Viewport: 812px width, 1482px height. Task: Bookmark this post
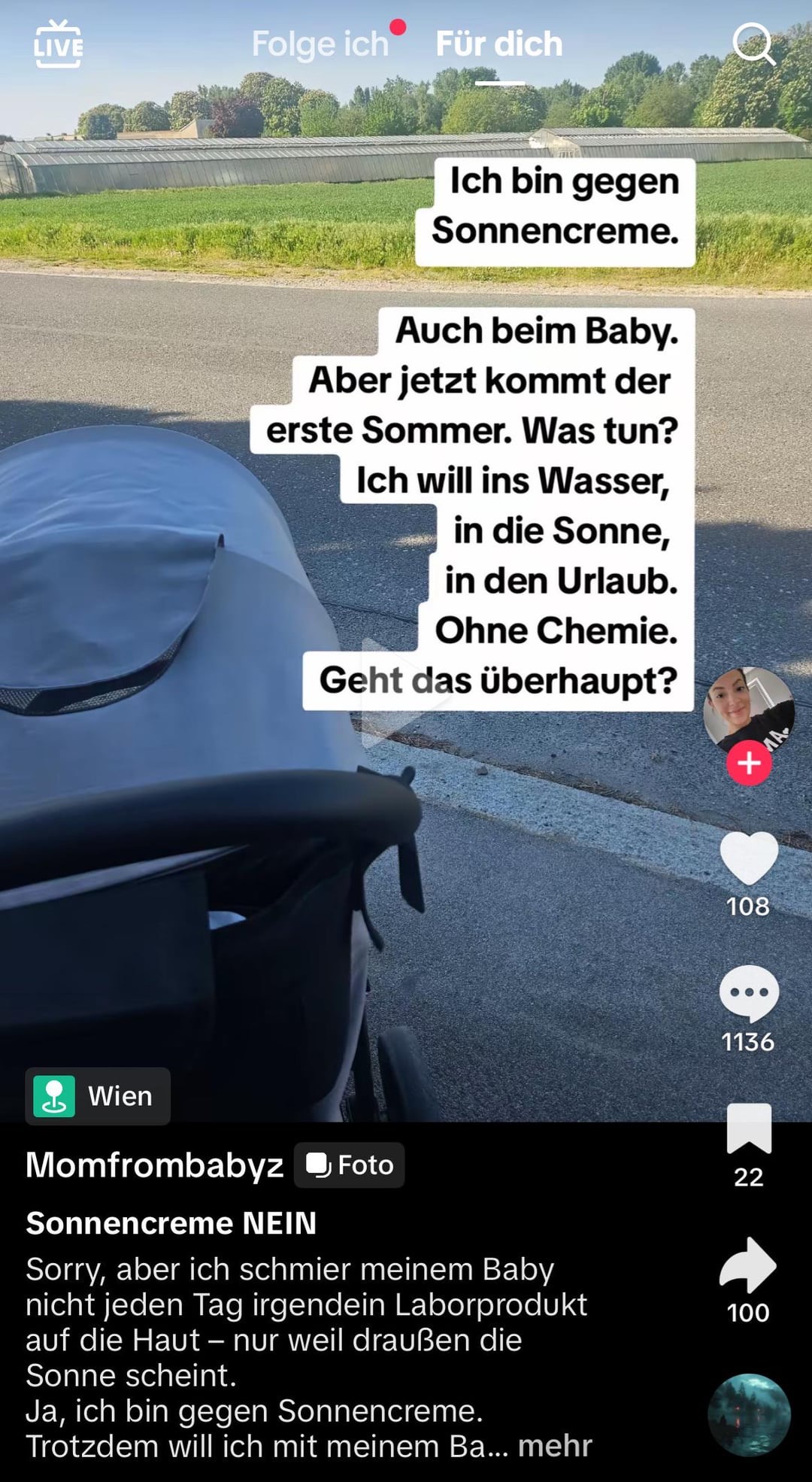(748, 1128)
